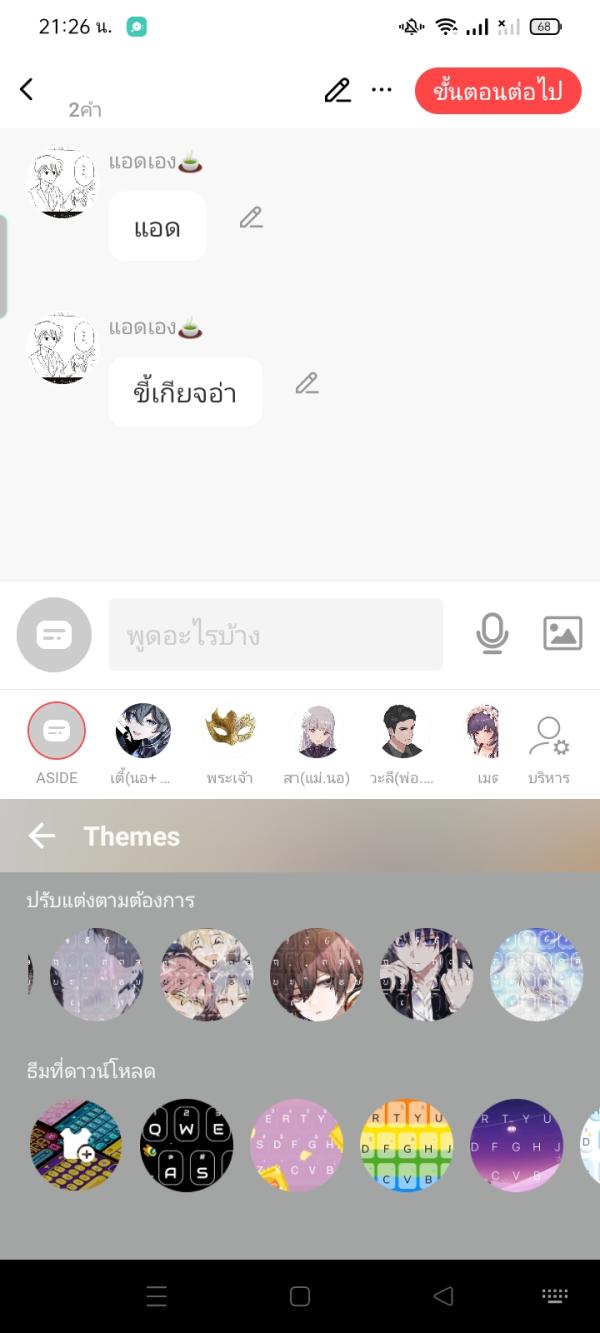The image size is (600, 1333).
Task: Open the pencil edit tool in header
Action: click(x=338, y=91)
